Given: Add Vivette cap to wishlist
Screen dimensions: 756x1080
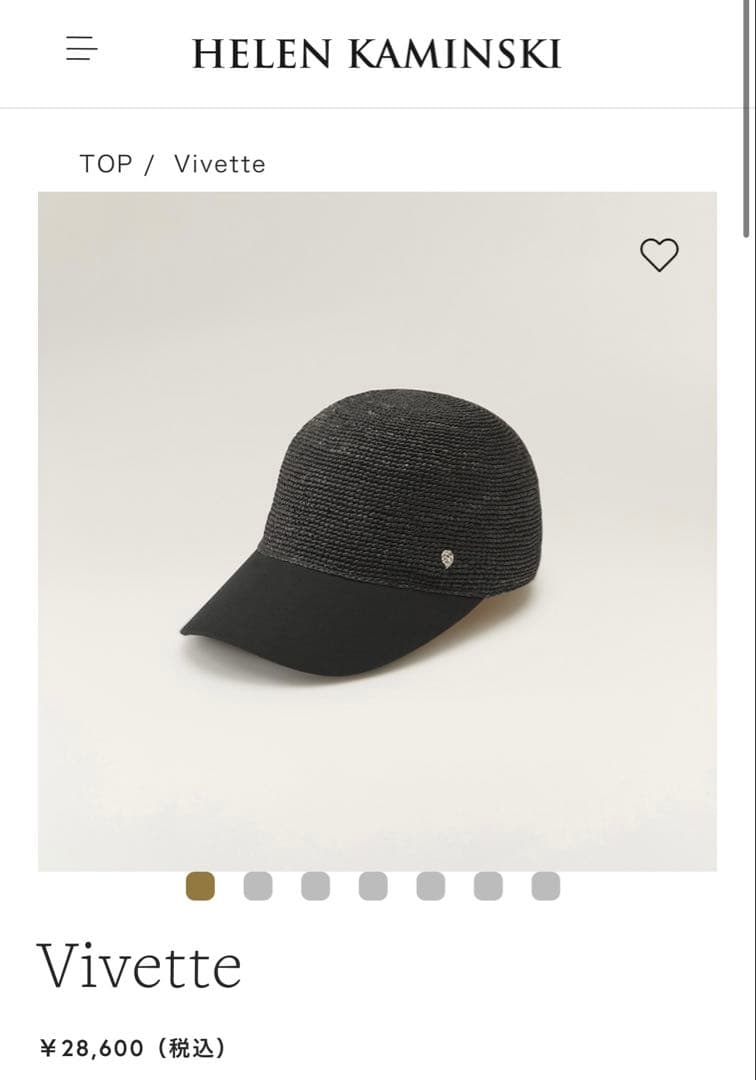Looking at the screenshot, I should 659,255.
